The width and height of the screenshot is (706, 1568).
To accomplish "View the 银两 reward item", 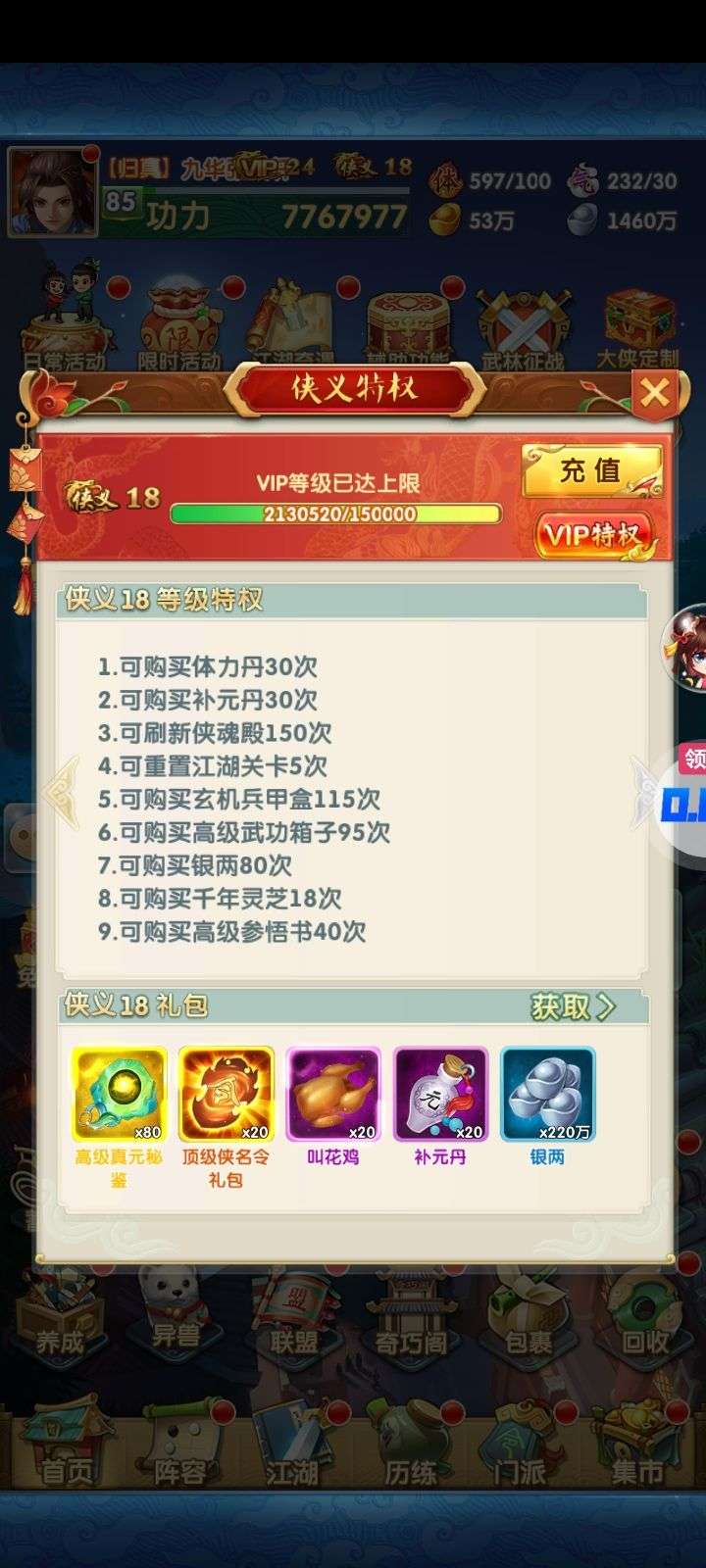I will coord(547,1095).
